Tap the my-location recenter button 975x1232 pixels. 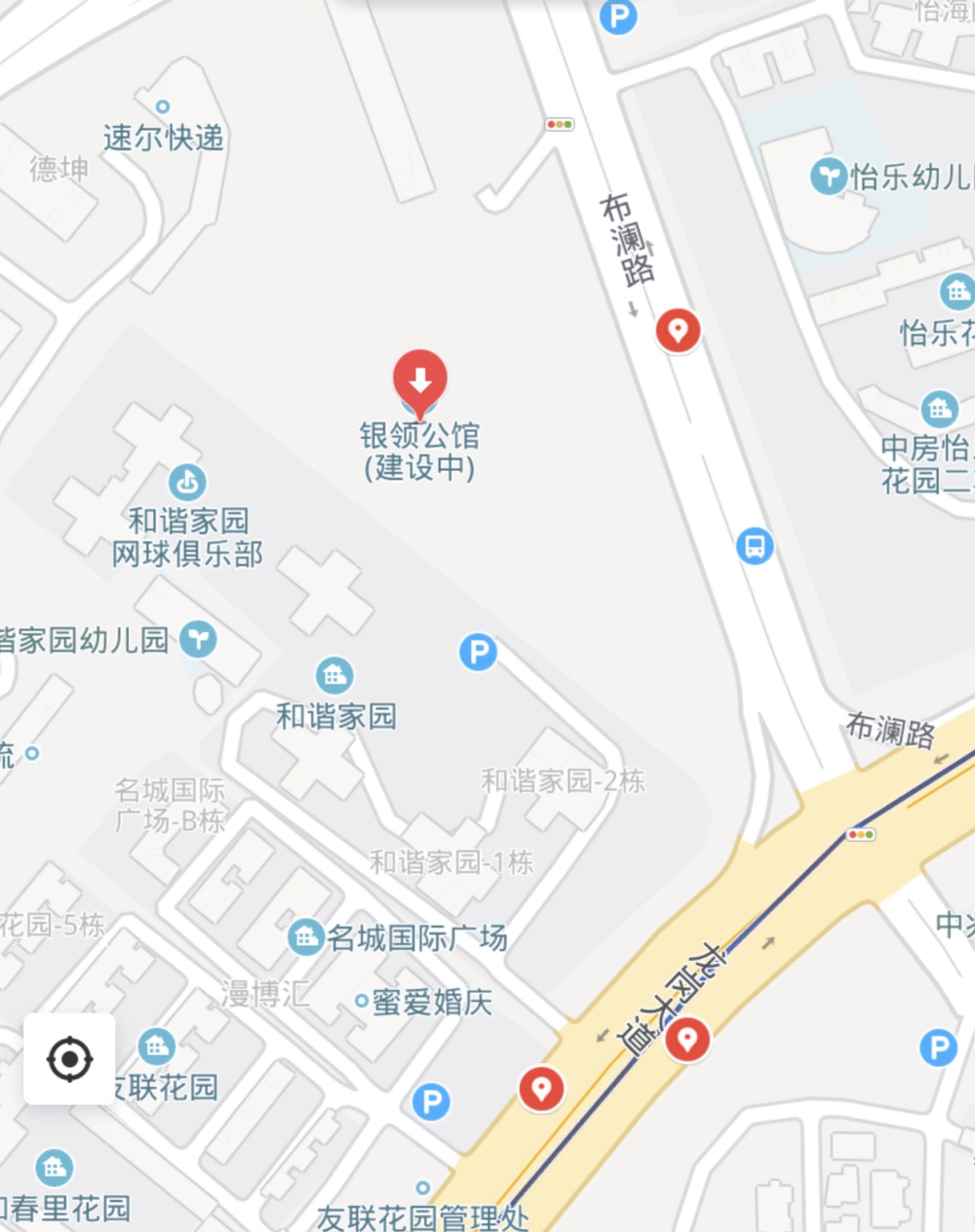tap(68, 1060)
